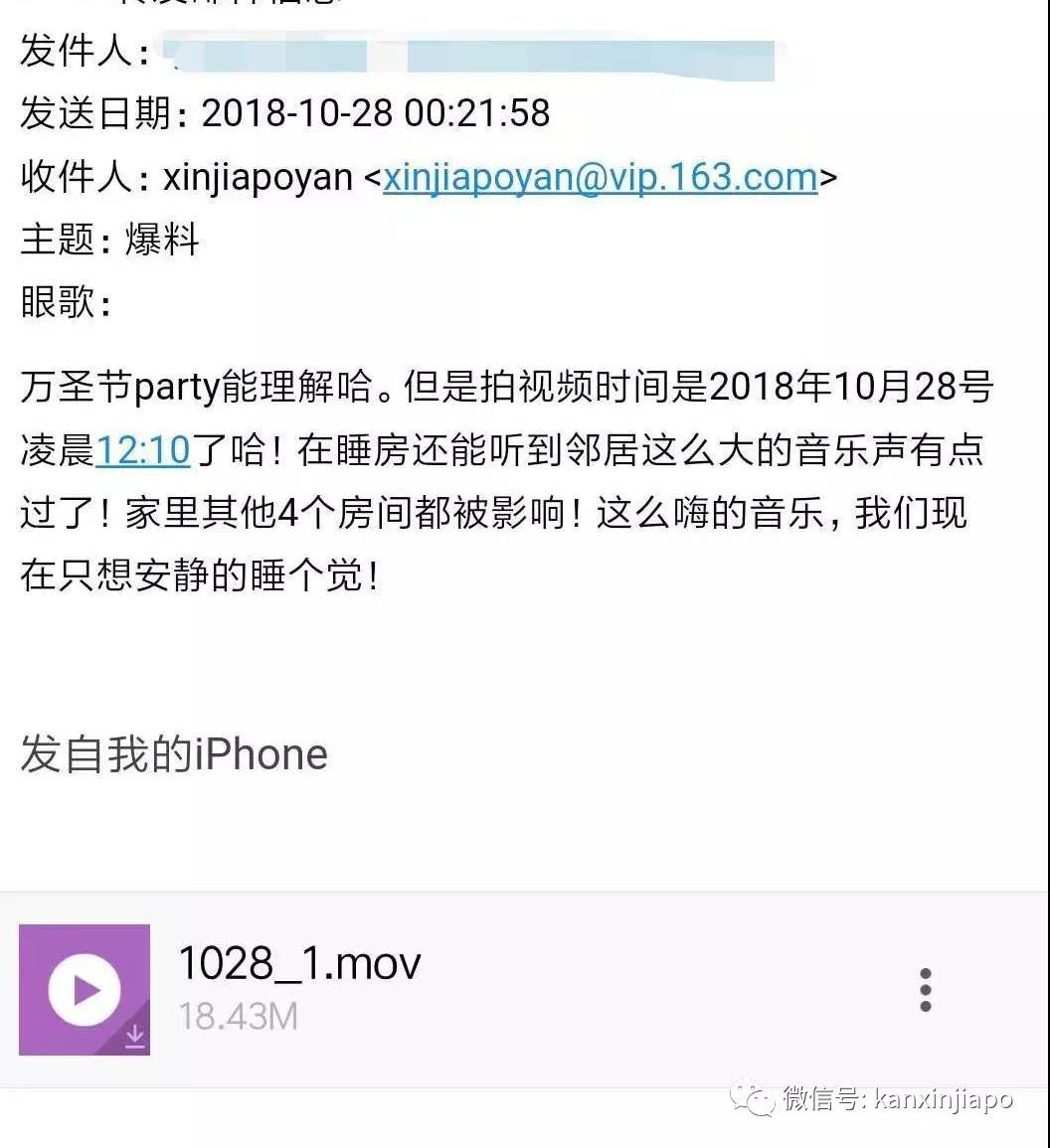This screenshot has height=1148, width=1050.
Task: Play the 1028_1.mov video attachment
Action: tap(85, 989)
